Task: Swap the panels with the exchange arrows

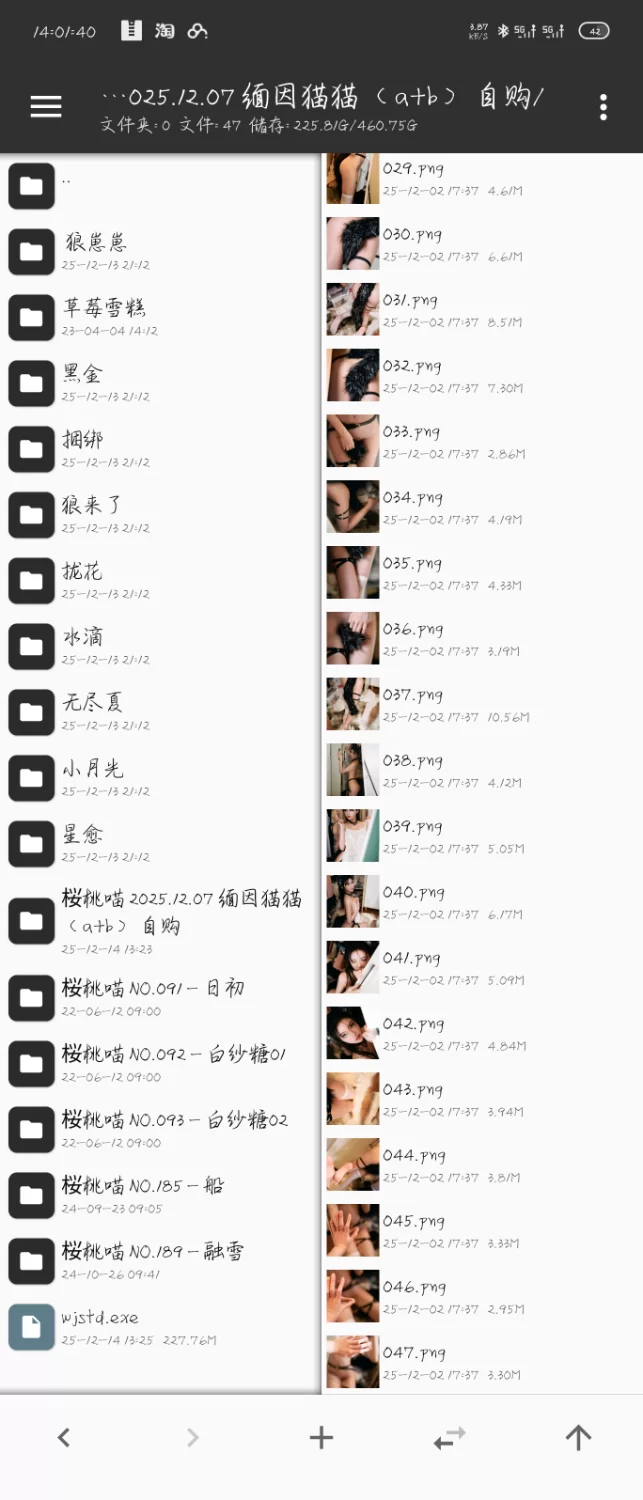Action: [x=449, y=1437]
